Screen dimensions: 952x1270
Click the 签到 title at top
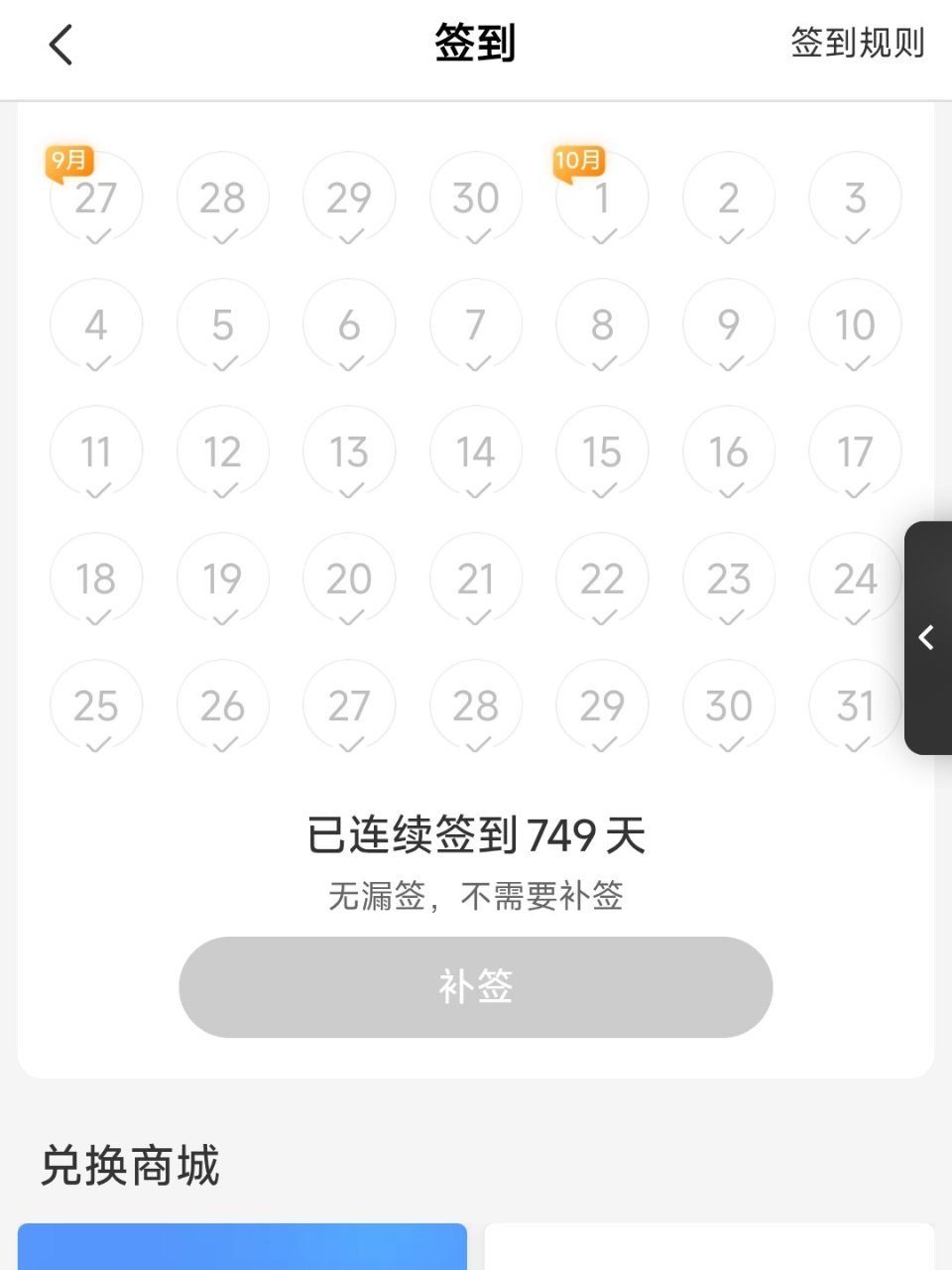(475, 45)
